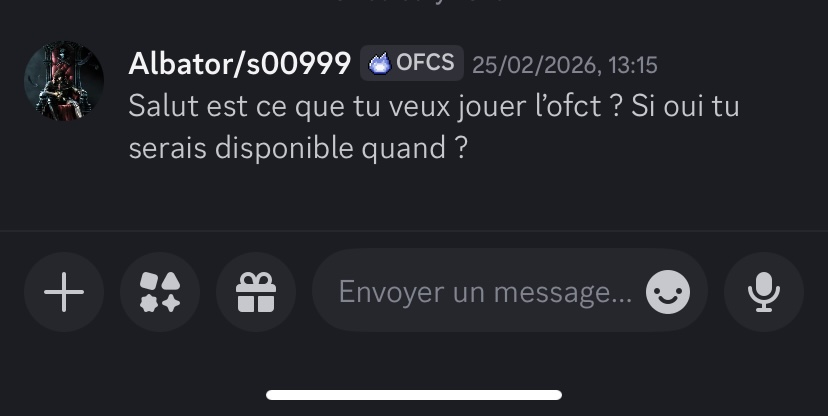The height and width of the screenshot is (416, 828).
Task: Open the emoji picker
Action: click(668, 292)
